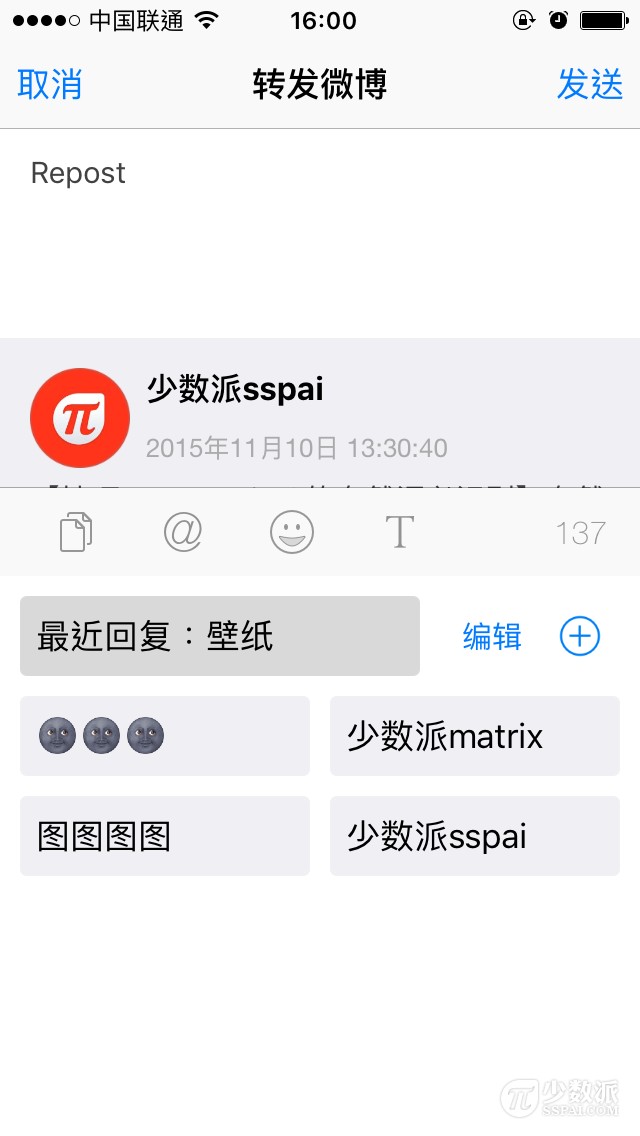Tap 取消 to cancel the repost

[x=50, y=86]
